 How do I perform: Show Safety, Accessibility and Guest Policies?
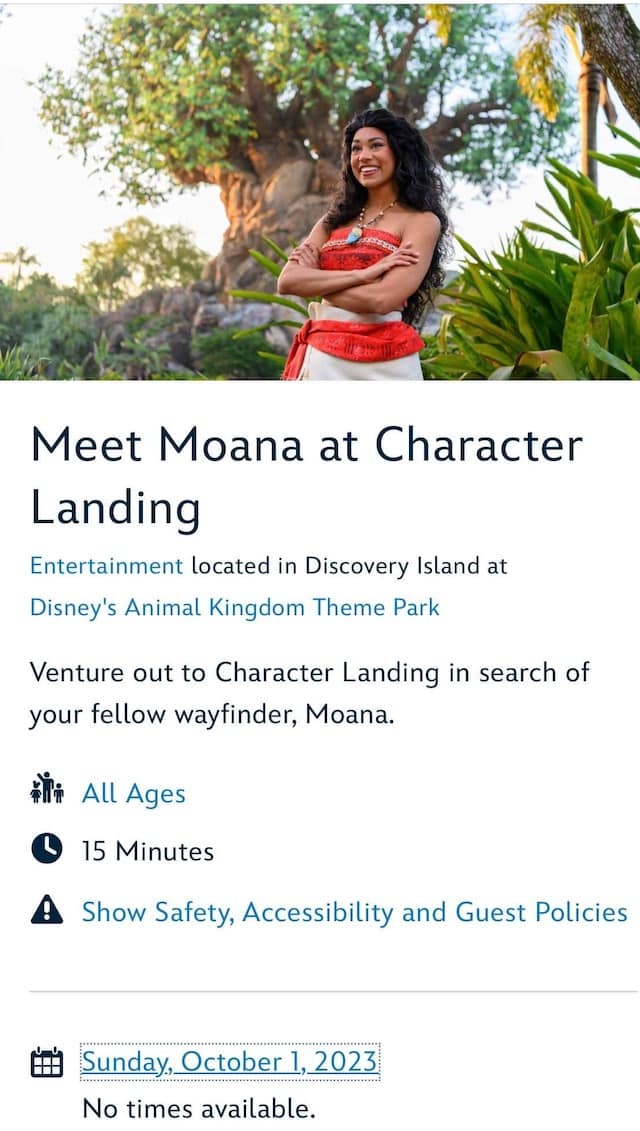point(354,912)
